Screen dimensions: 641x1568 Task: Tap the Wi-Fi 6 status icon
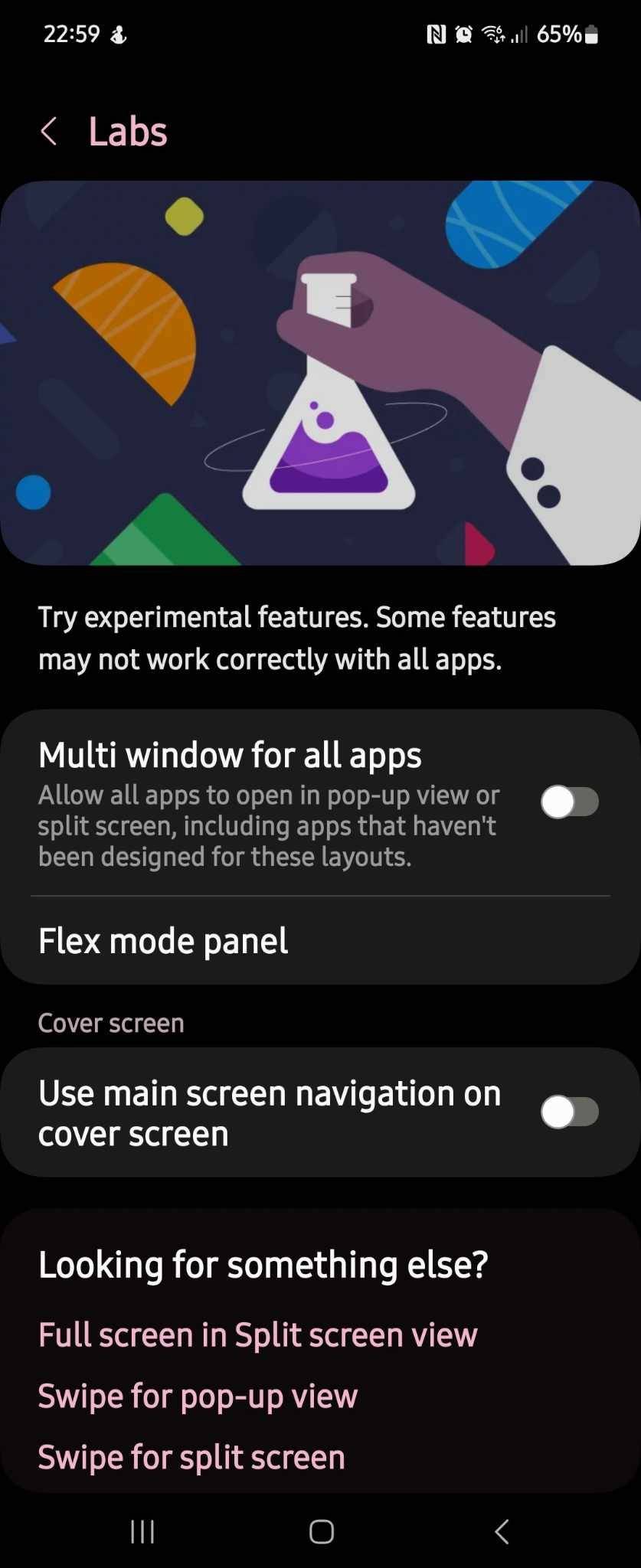pos(493,34)
